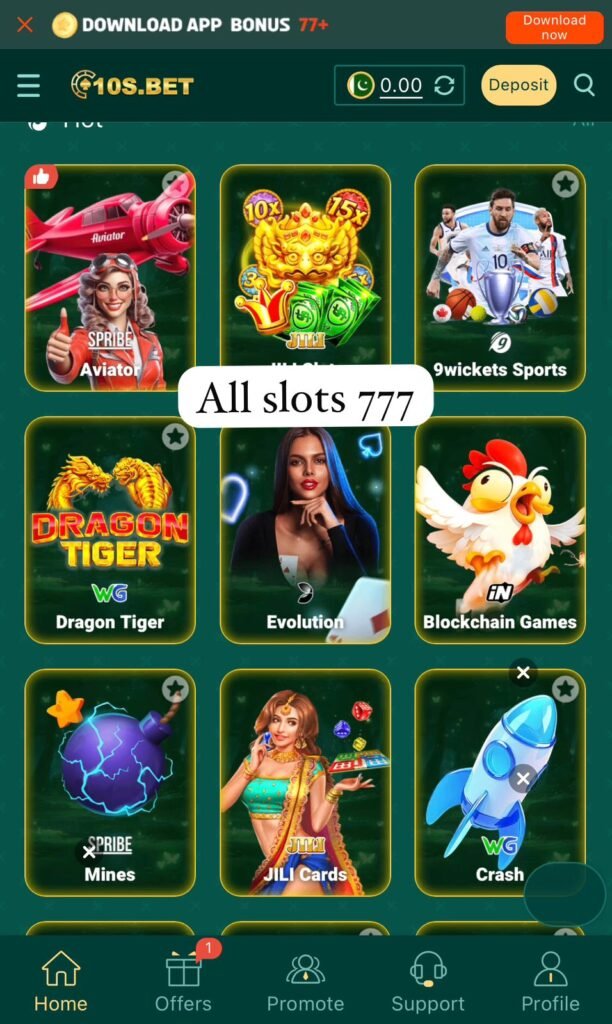Screen dimensions: 612x1024
Task: Tap the Download now button
Action: tap(554, 27)
